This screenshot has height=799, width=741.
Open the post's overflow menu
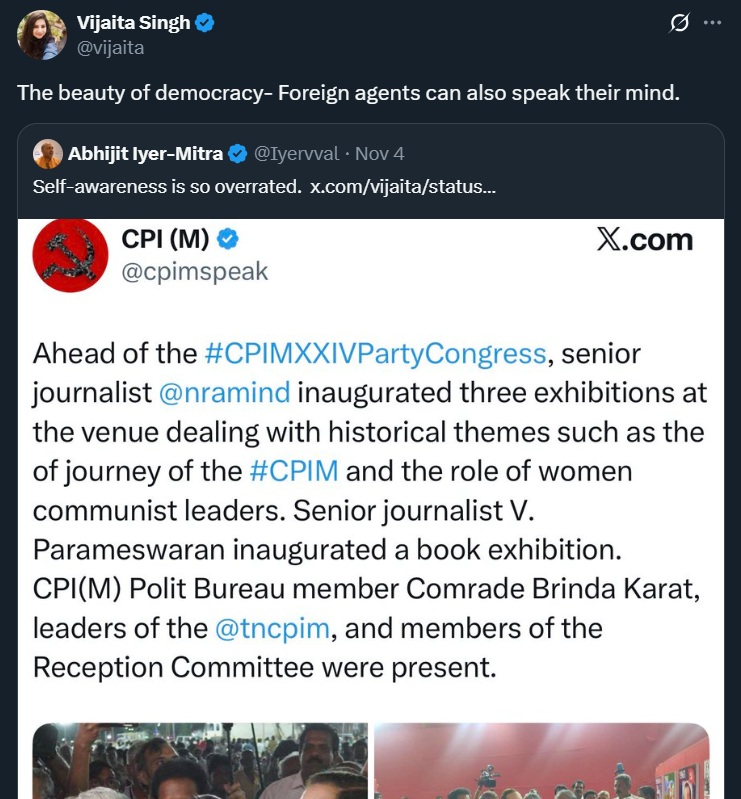pos(712,23)
